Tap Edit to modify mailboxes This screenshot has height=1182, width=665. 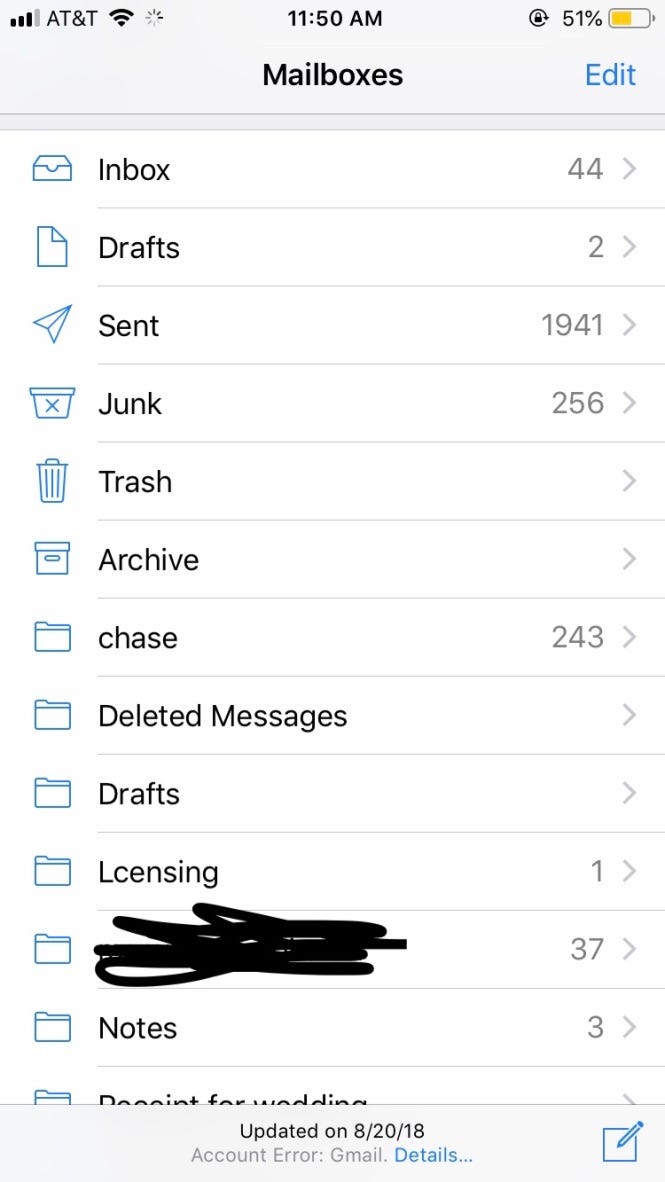coord(610,75)
